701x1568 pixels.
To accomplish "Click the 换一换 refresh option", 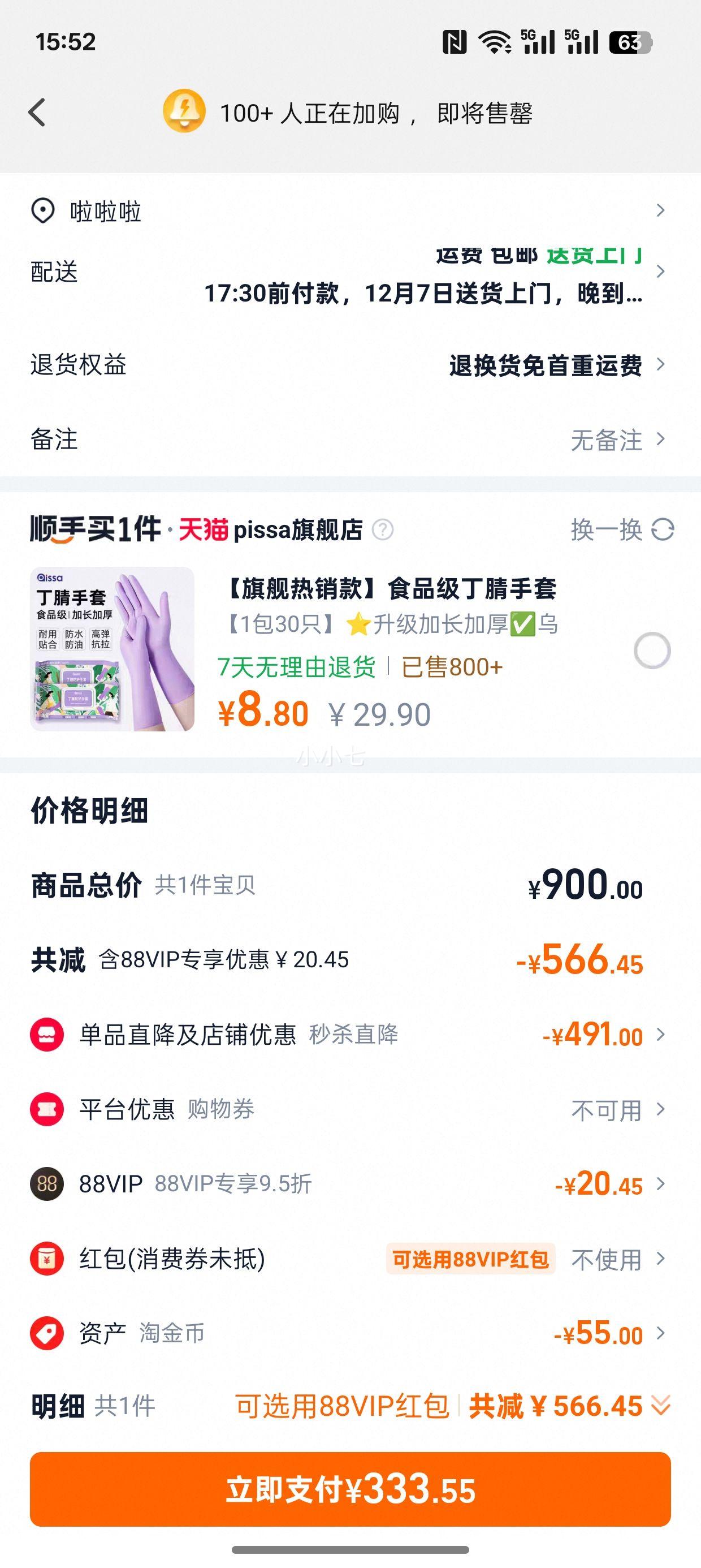I will click(x=607, y=529).
